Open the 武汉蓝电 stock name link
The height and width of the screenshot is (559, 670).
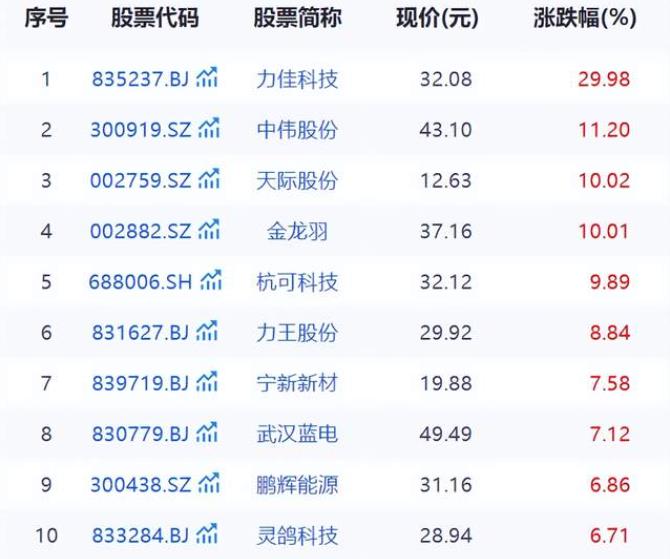(x=297, y=435)
